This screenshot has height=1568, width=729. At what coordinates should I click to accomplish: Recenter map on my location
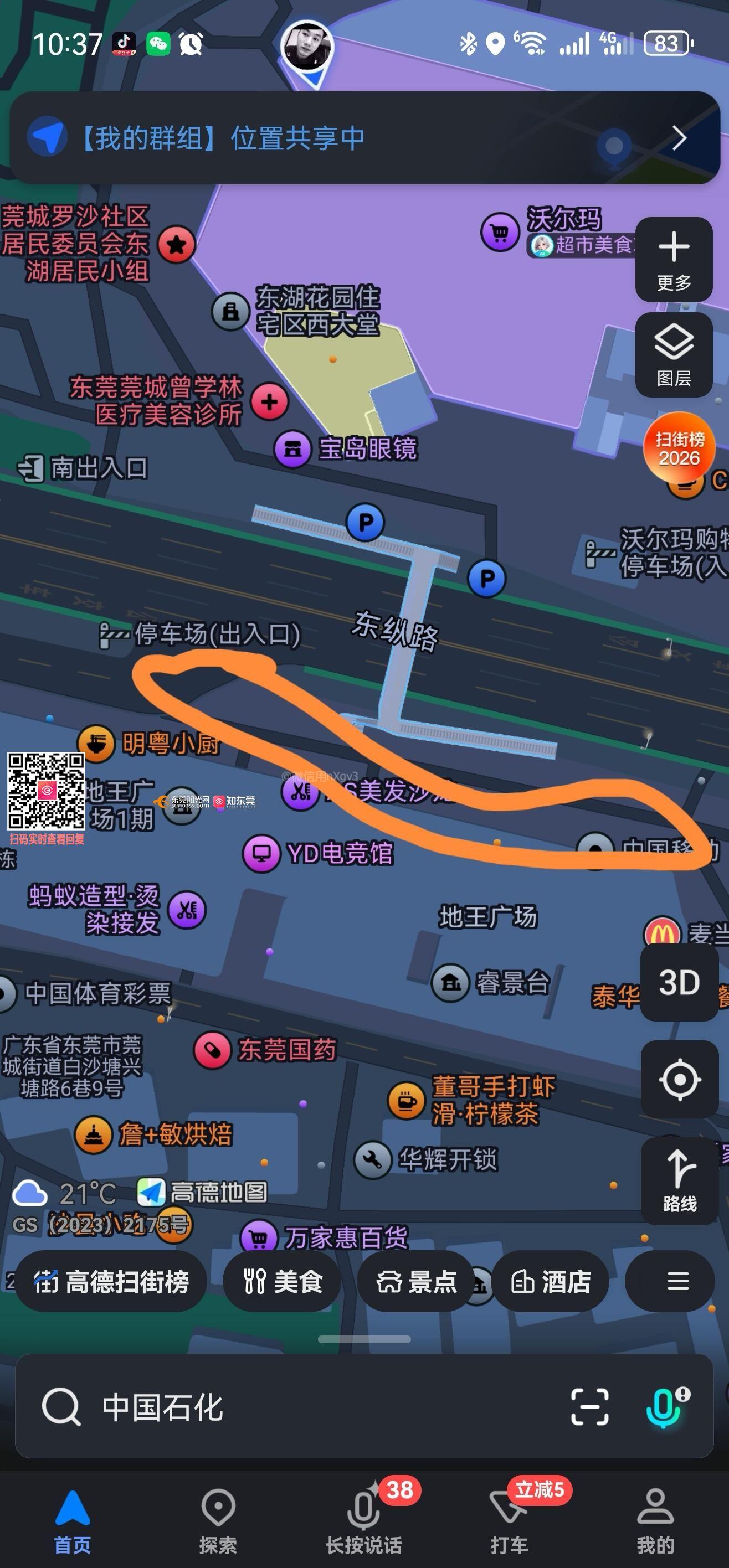(x=679, y=1079)
